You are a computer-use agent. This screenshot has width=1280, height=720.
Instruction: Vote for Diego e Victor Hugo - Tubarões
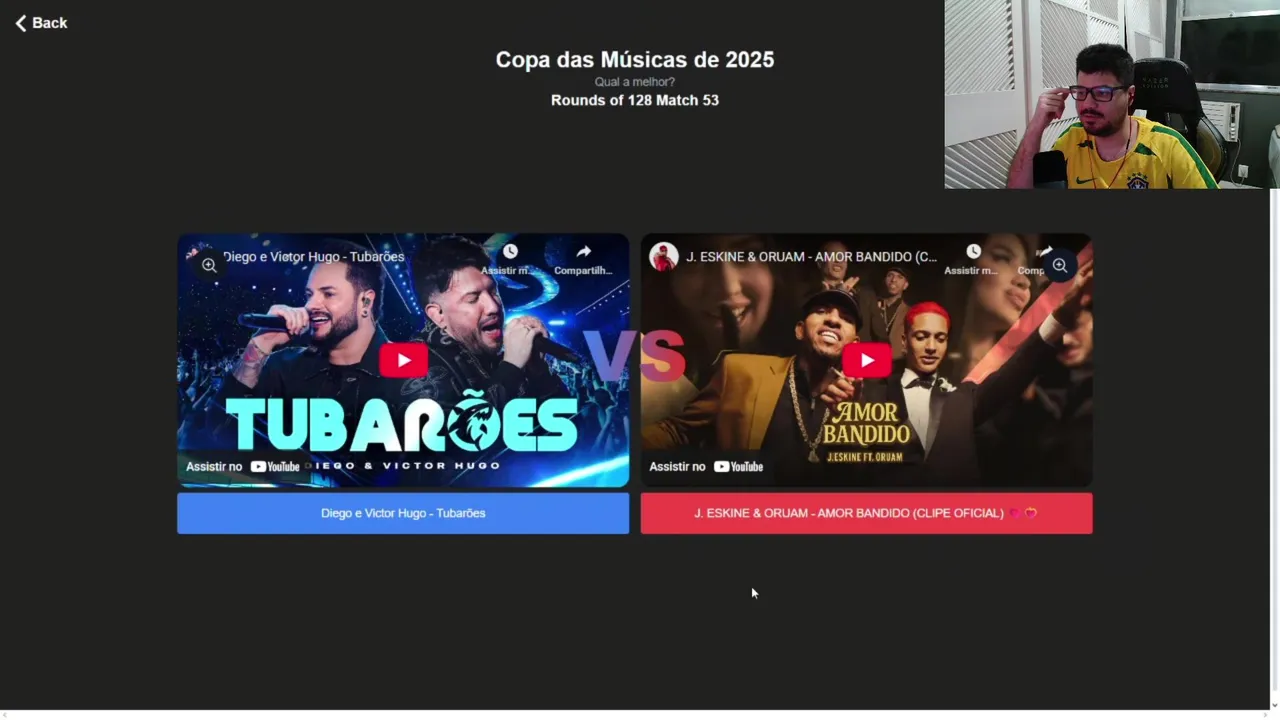(x=403, y=513)
